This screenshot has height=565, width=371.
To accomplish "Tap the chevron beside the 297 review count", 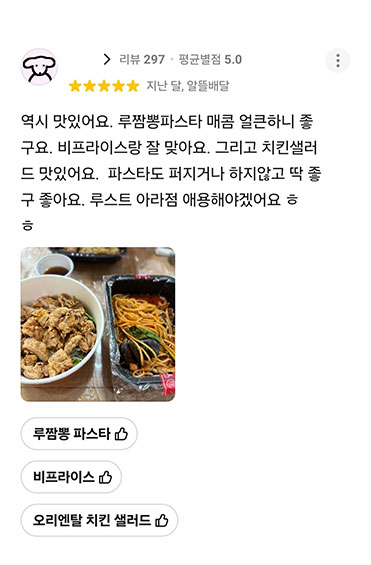I will tap(107, 59).
